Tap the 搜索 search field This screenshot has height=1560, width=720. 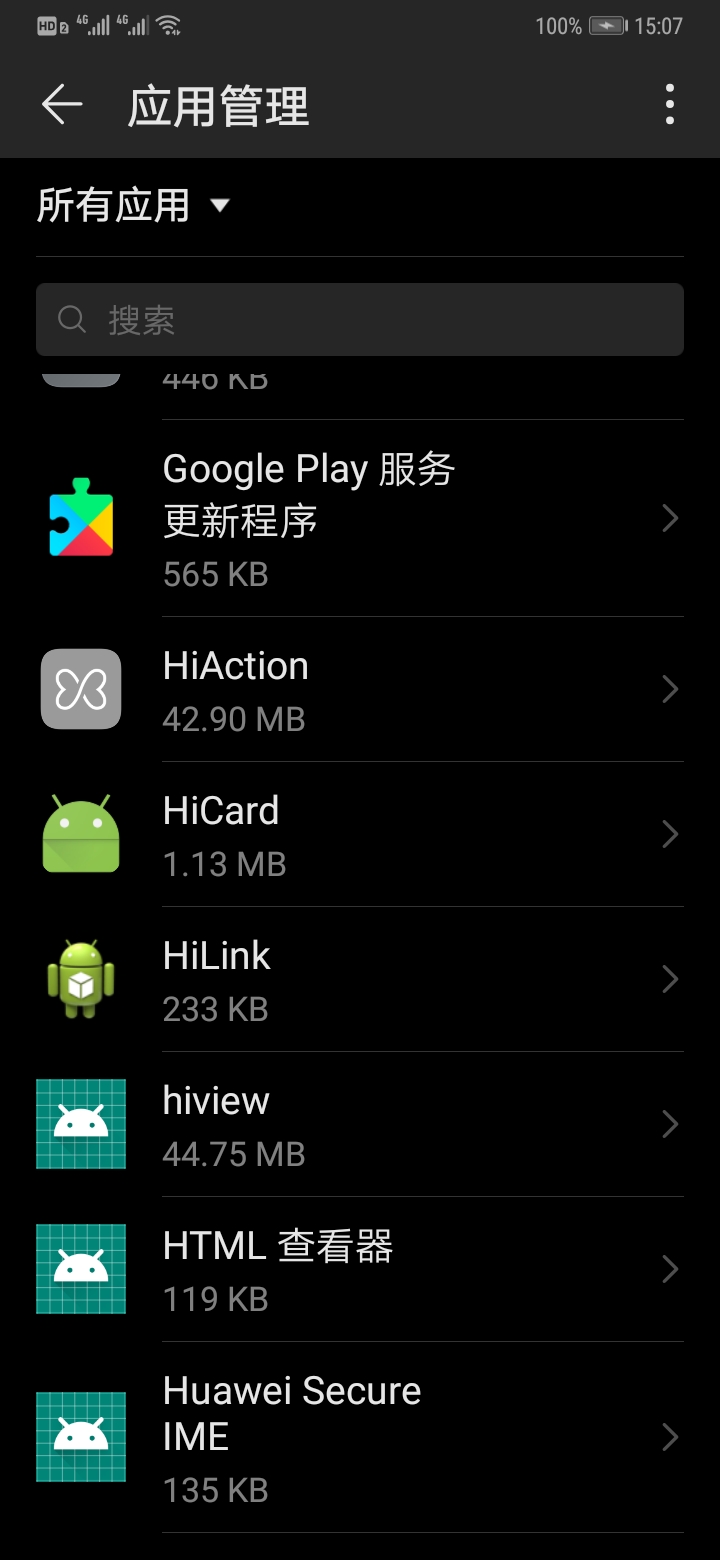pyautogui.click(x=360, y=320)
